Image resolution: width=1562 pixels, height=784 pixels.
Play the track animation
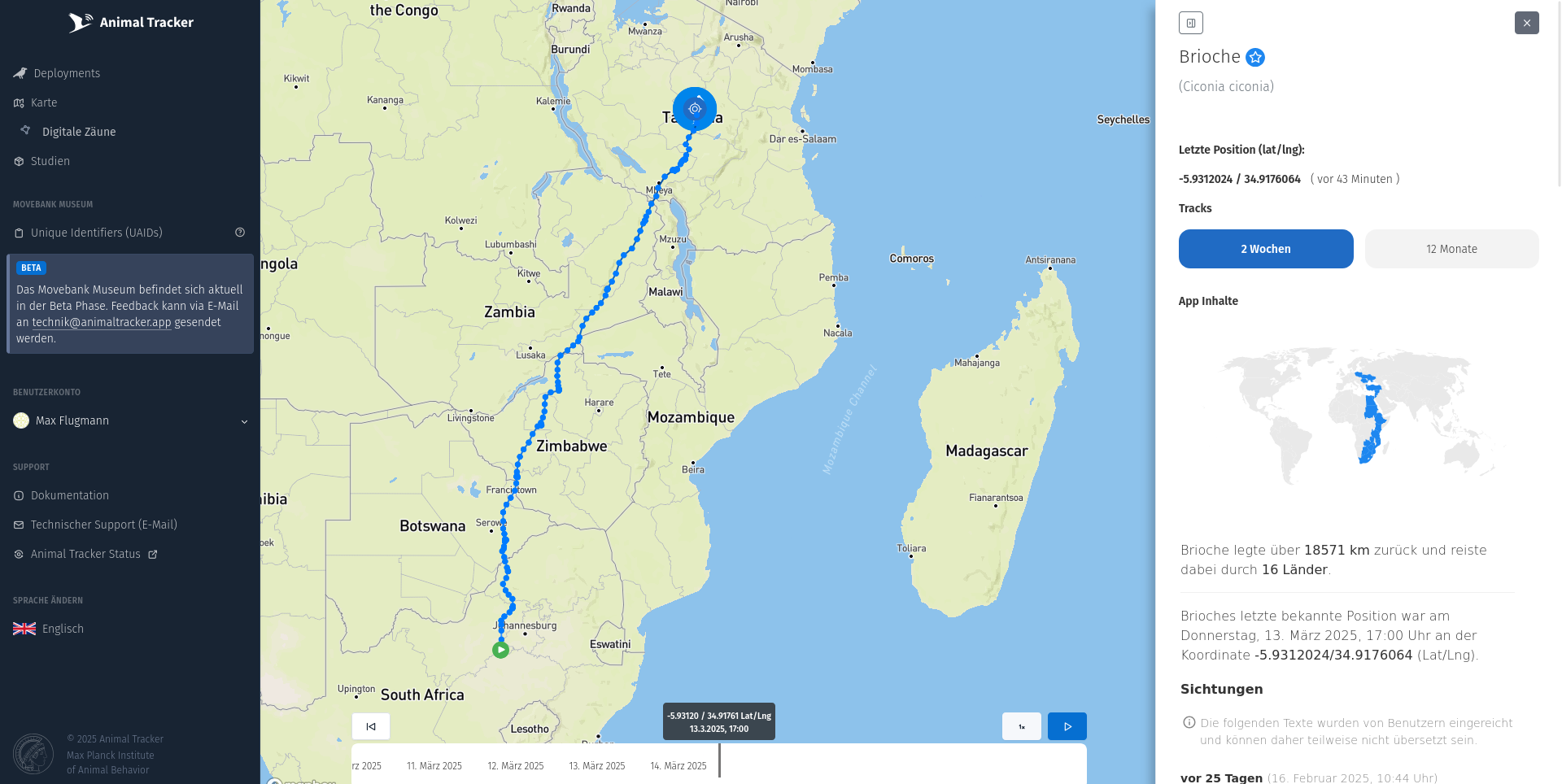tap(1067, 726)
